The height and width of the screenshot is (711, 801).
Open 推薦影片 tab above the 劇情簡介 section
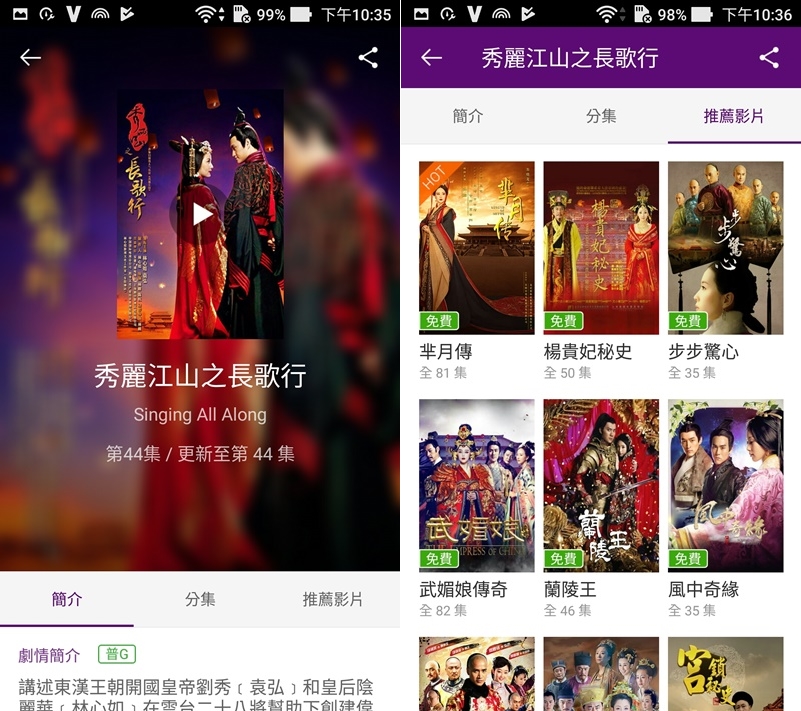[x=333, y=599]
